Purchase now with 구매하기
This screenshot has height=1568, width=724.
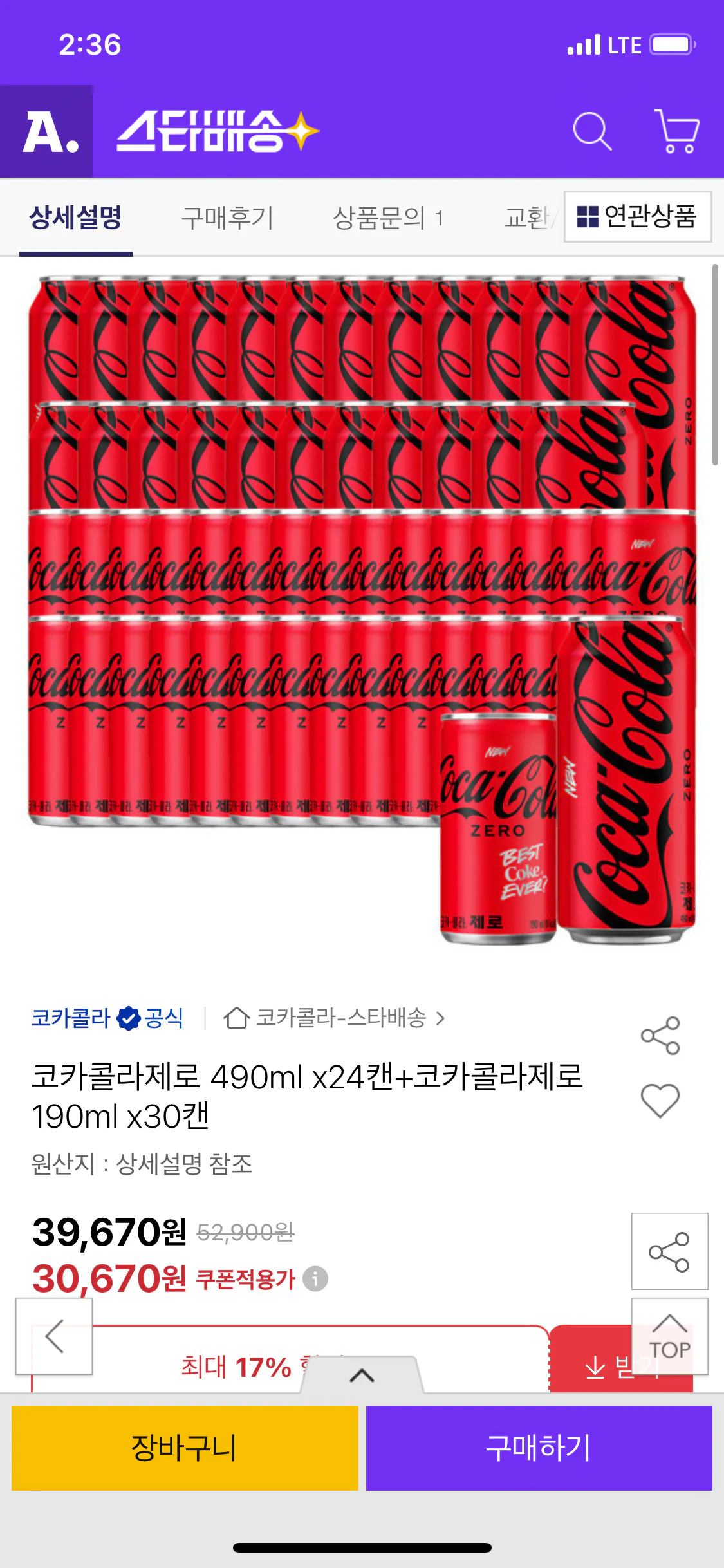[x=541, y=1448]
